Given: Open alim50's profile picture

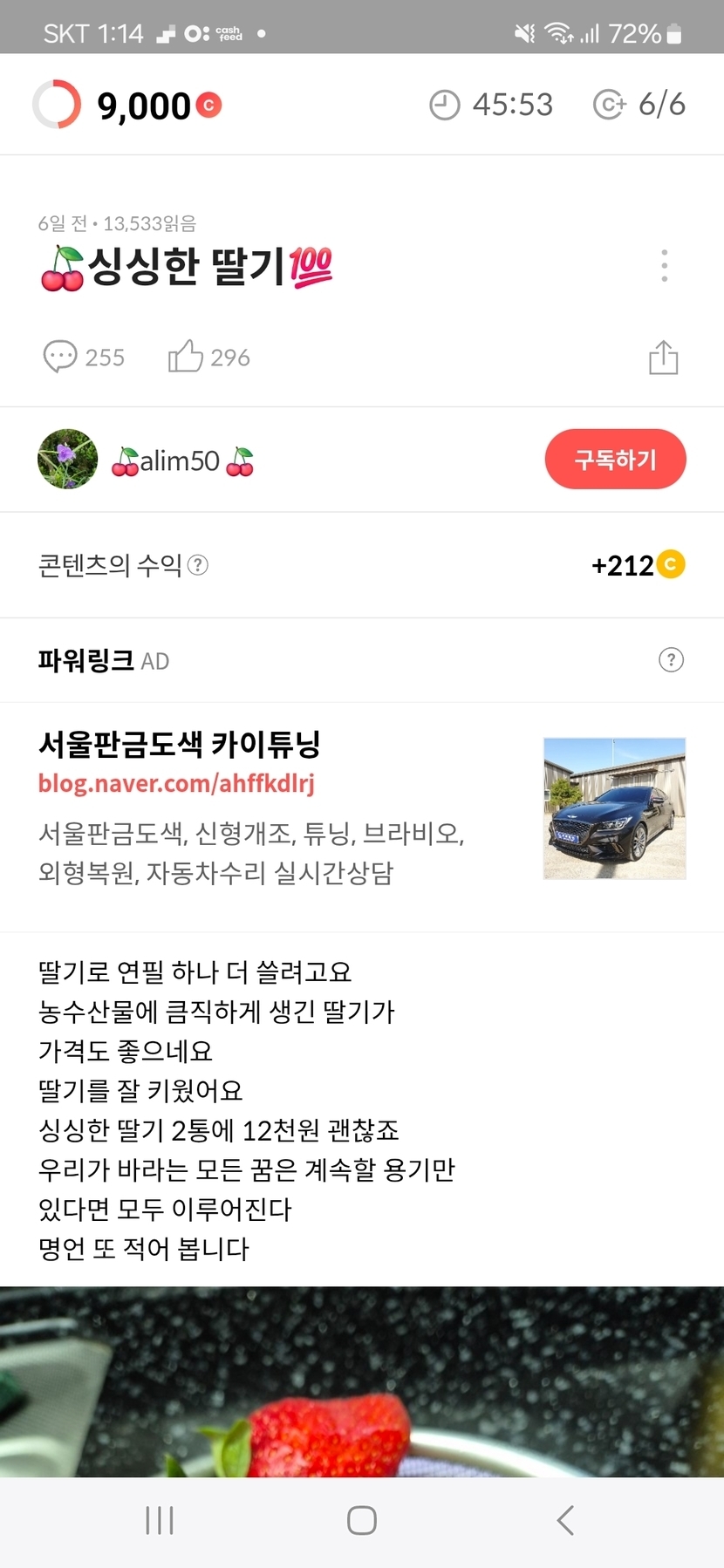Looking at the screenshot, I should [x=68, y=459].
